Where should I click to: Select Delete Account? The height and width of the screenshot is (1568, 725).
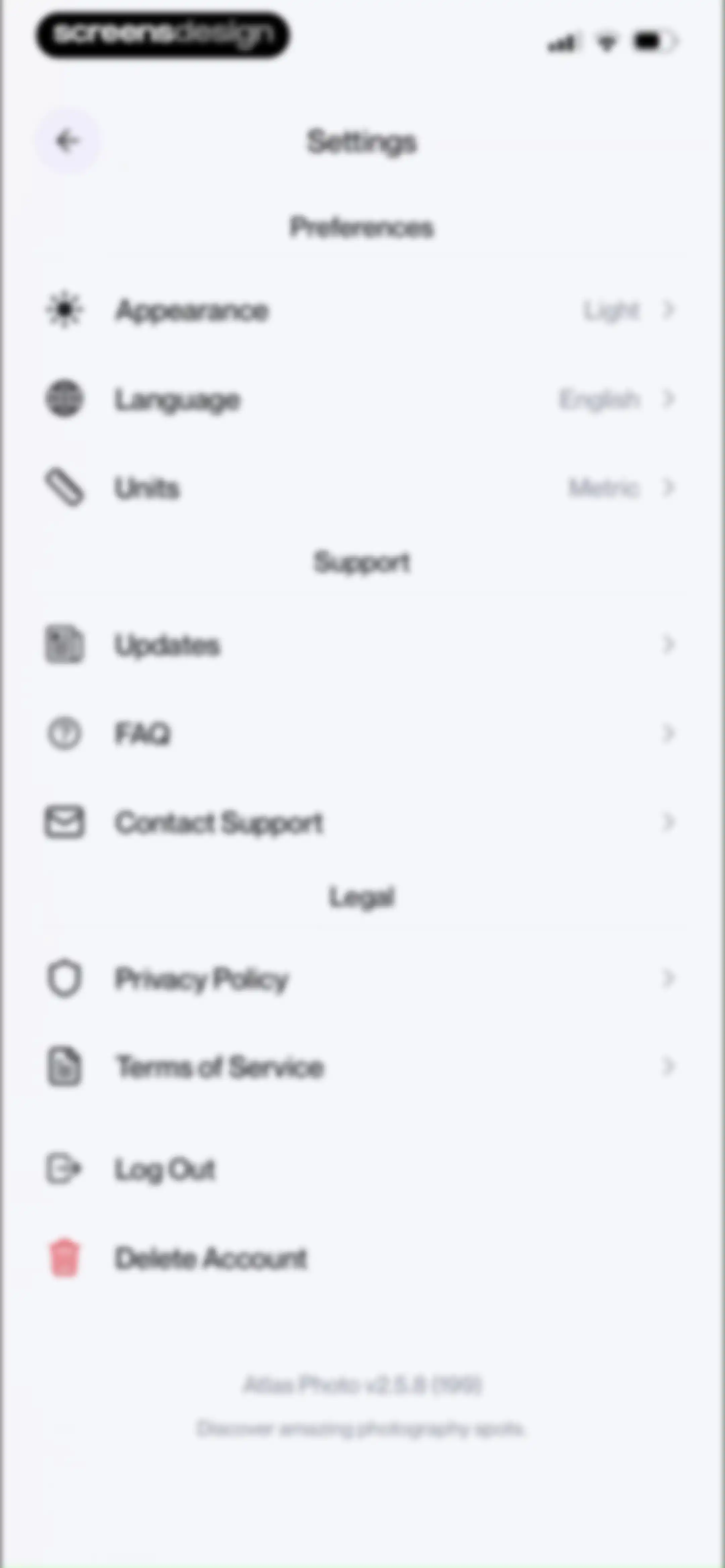pyautogui.click(x=362, y=1257)
